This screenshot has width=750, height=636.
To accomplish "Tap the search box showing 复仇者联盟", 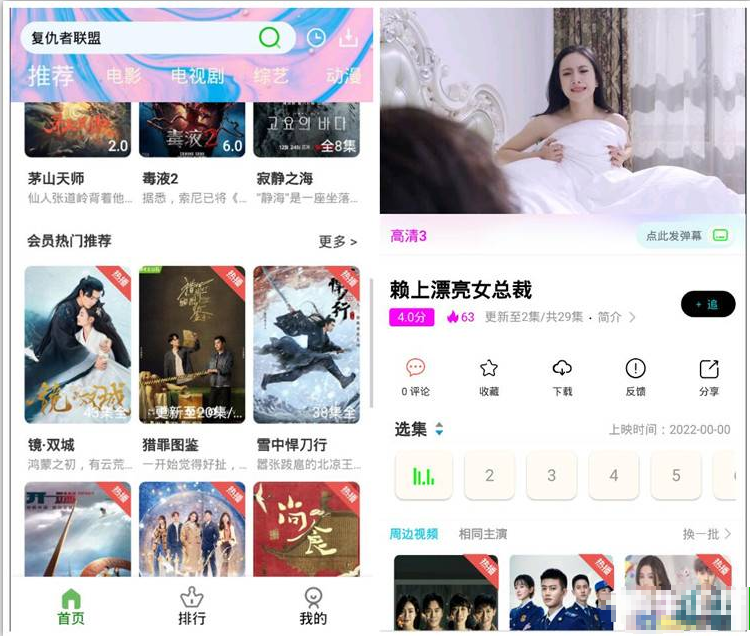I will pos(140,38).
